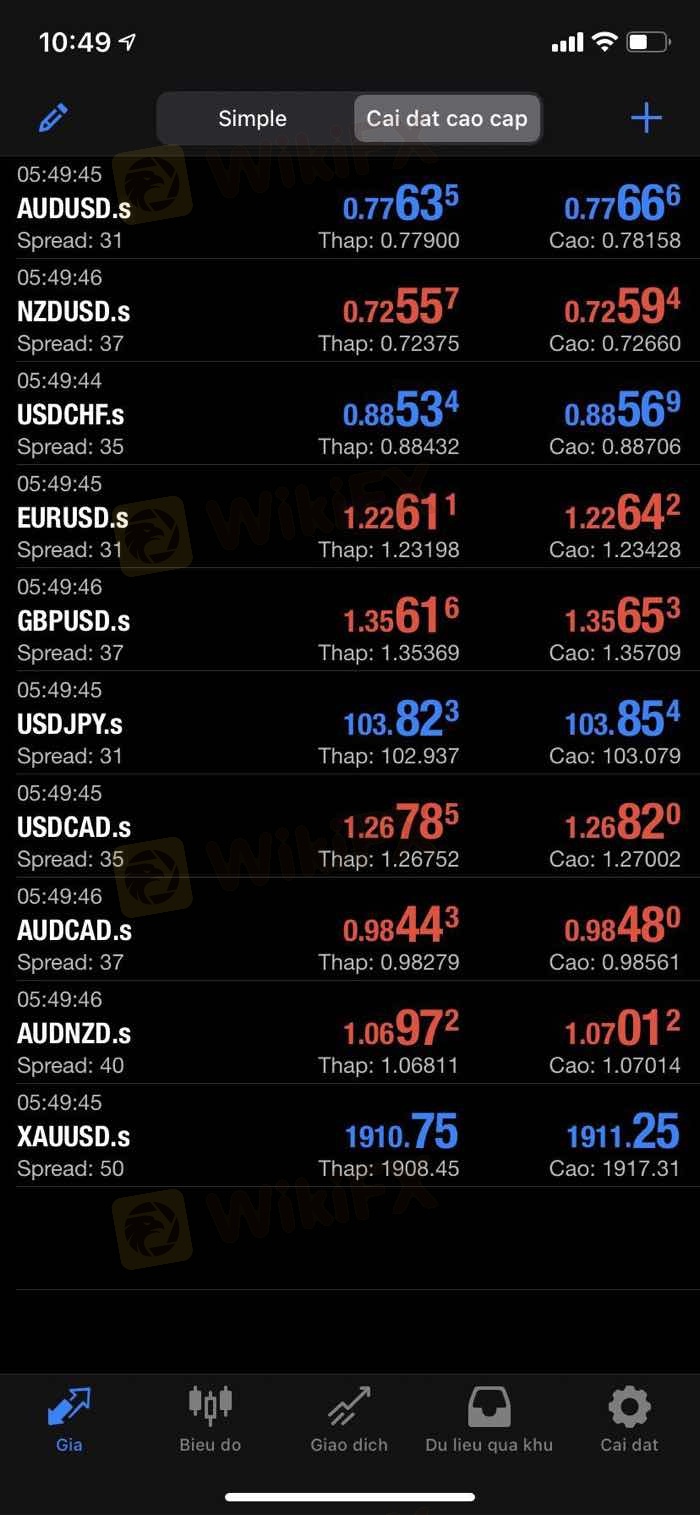Switch to Simple view mode
The image size is (700, 1515).
[253, 118]
